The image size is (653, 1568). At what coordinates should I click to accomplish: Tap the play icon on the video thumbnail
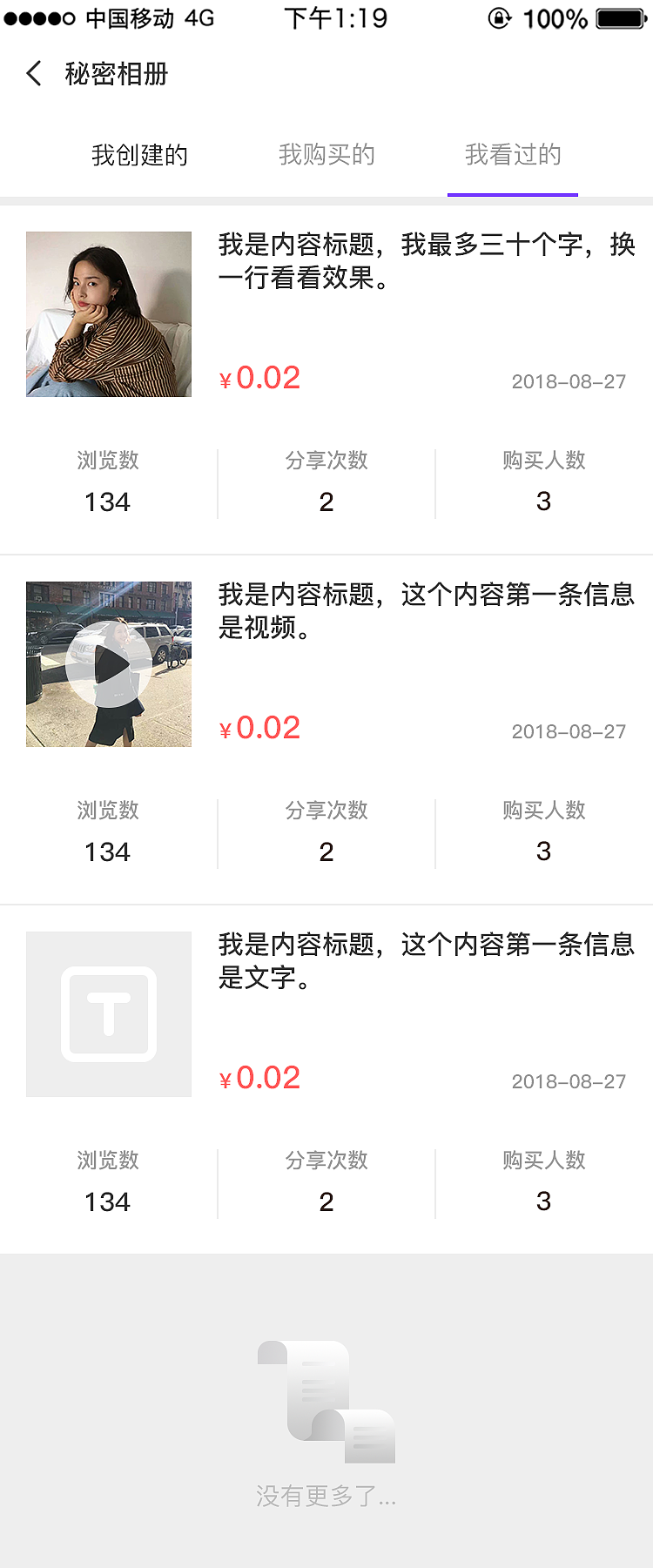(108, 663)
